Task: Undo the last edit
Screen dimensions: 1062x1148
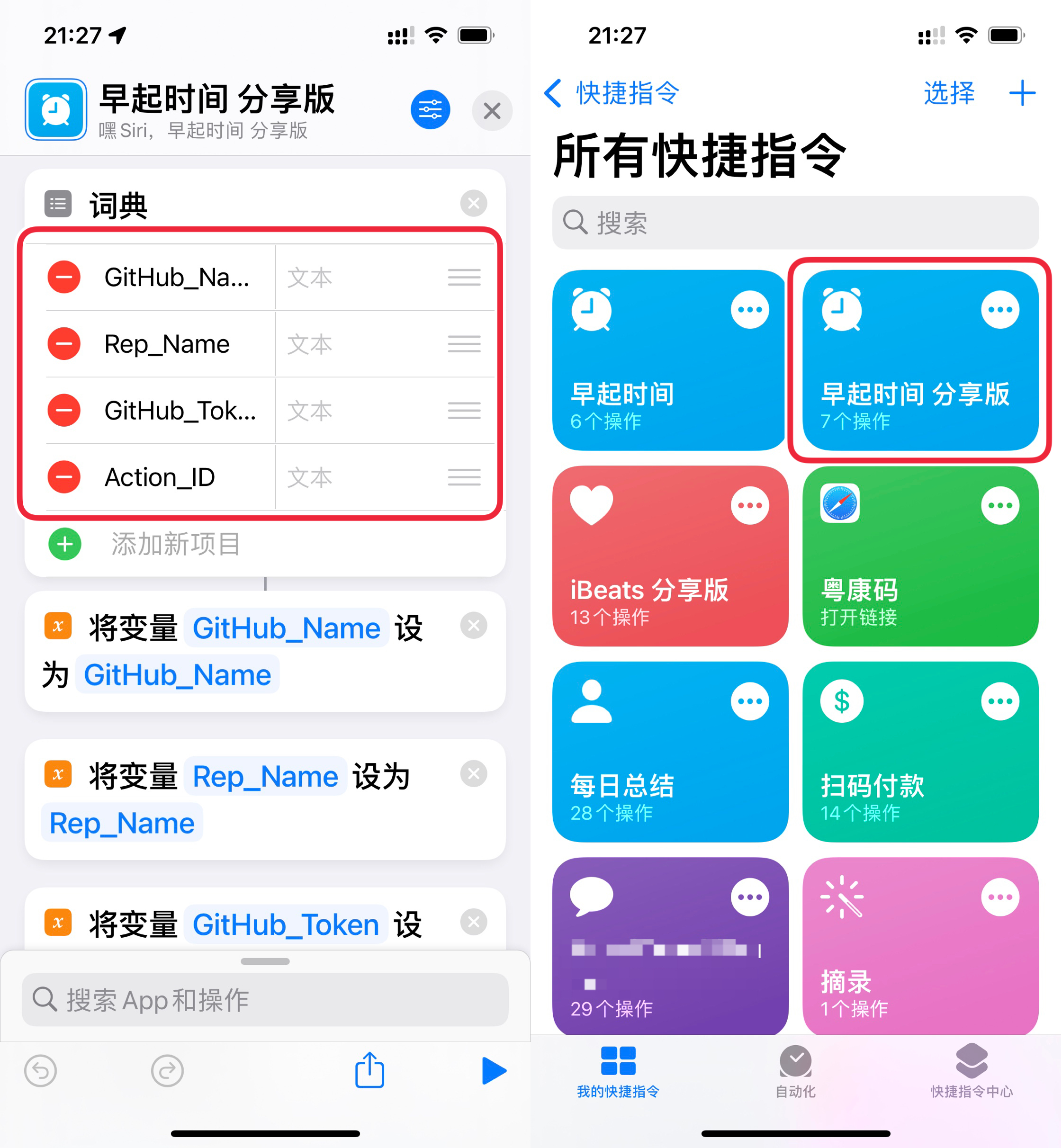Action: point(41,1071)
